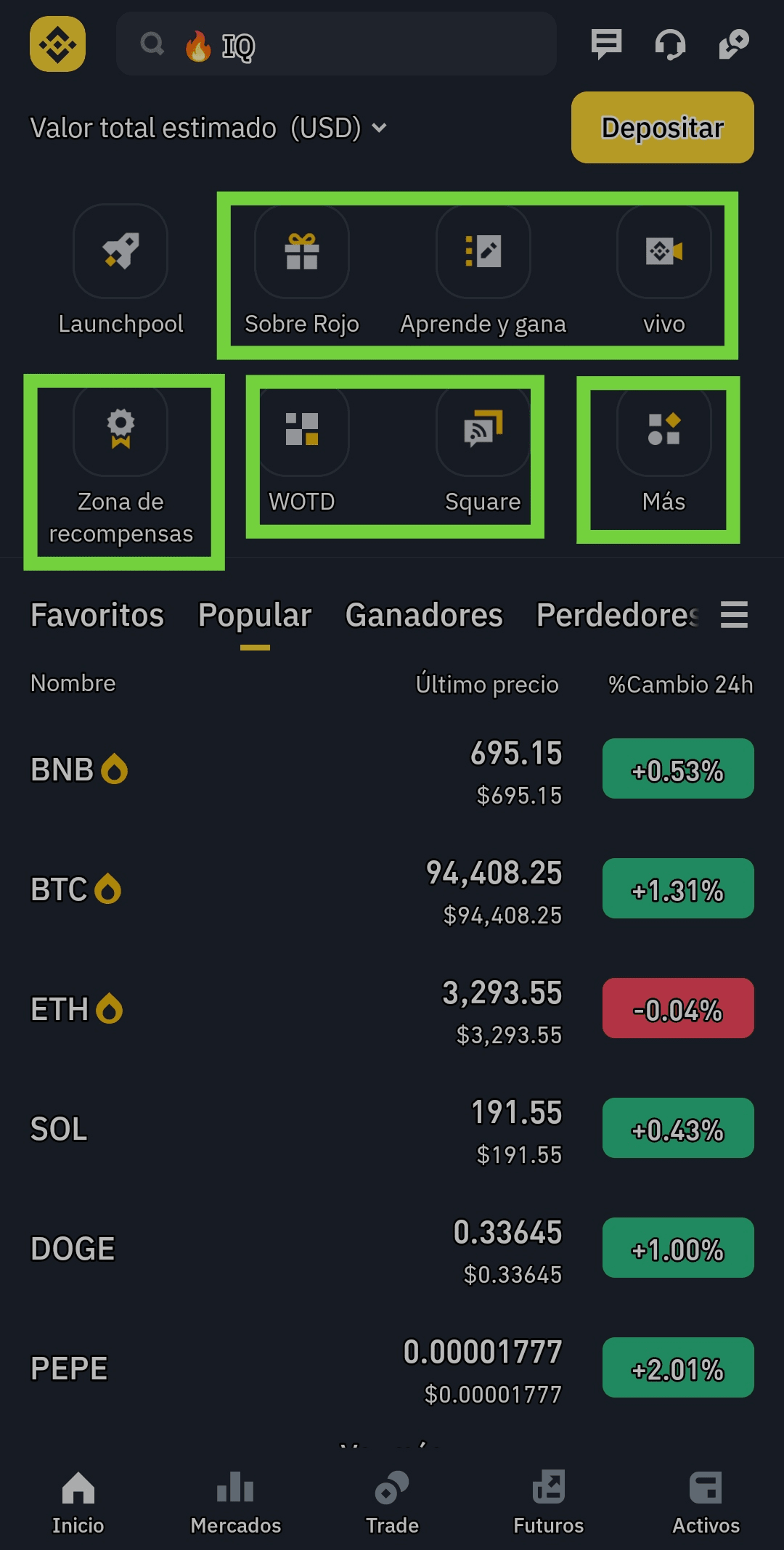The height and width of the screenshot is (1550, 784).
Task: Open the search bar showing IQ
Action: click(x=335, y=45)
